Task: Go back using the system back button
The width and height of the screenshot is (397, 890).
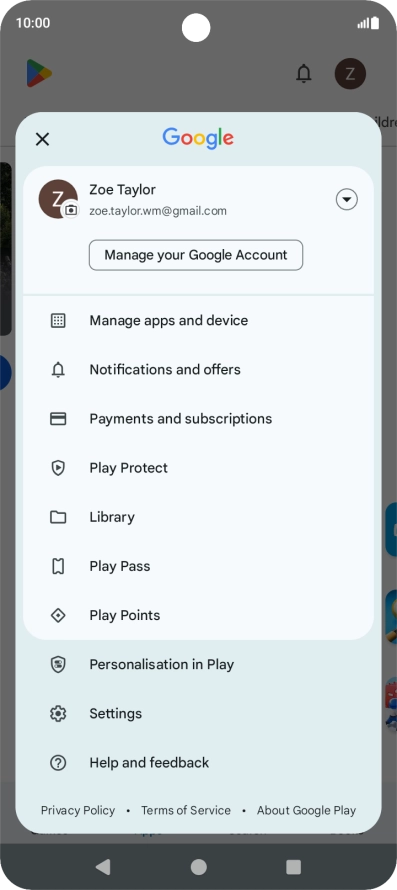Action: [103, 867]
